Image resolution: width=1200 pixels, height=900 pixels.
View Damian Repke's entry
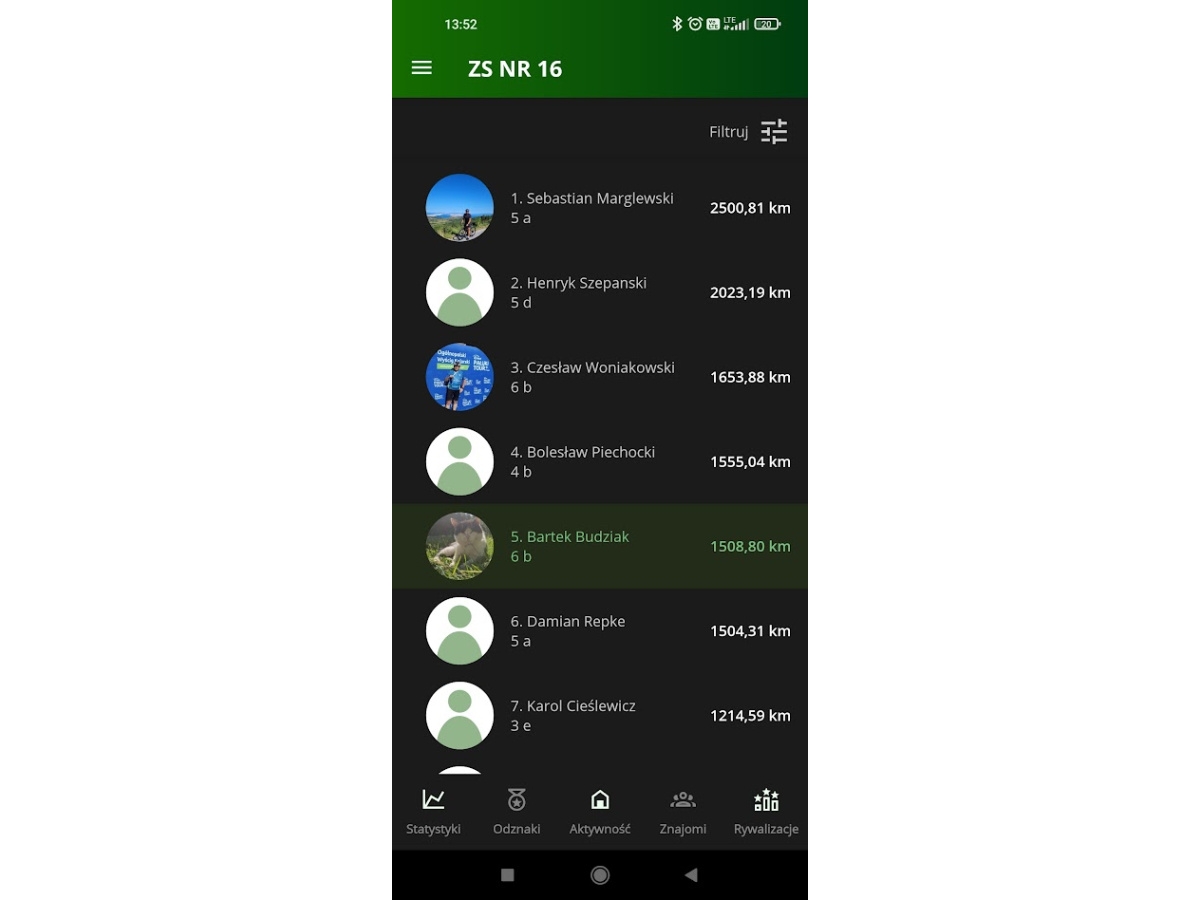tap(600, 631)
